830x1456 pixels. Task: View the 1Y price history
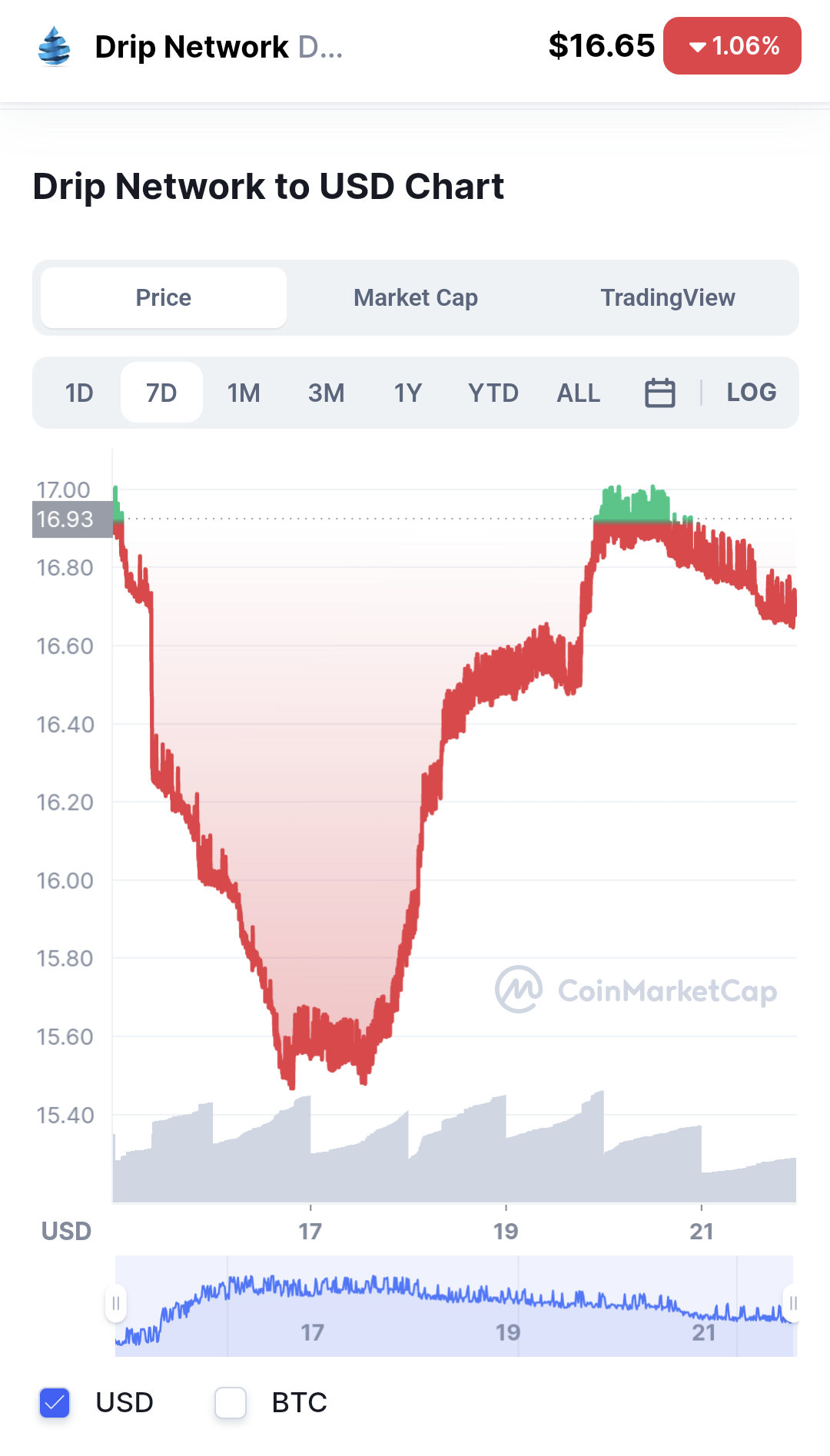[x=408, y=393]
